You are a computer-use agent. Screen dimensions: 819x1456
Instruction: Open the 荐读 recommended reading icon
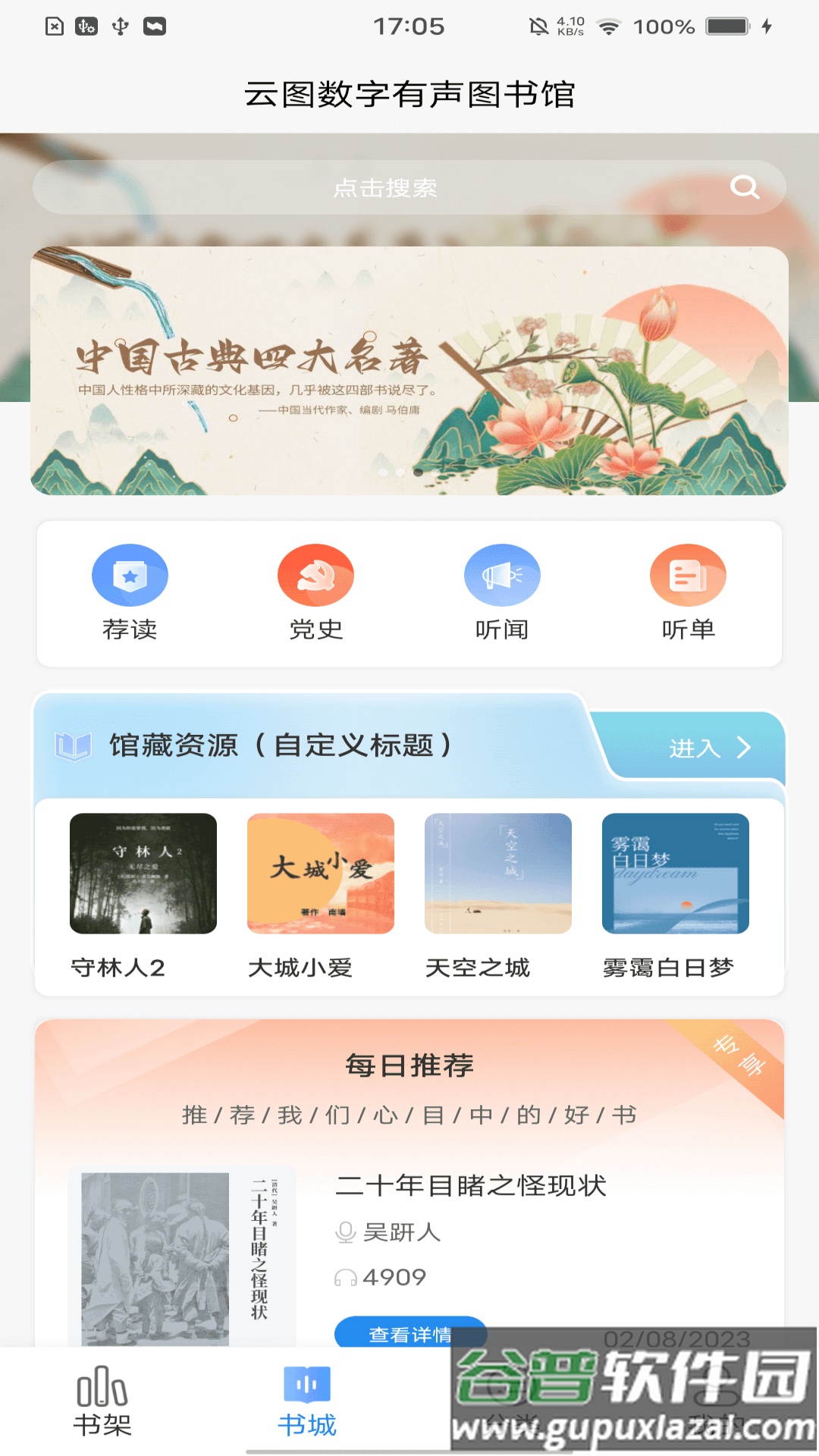click(x=130, y=575)
